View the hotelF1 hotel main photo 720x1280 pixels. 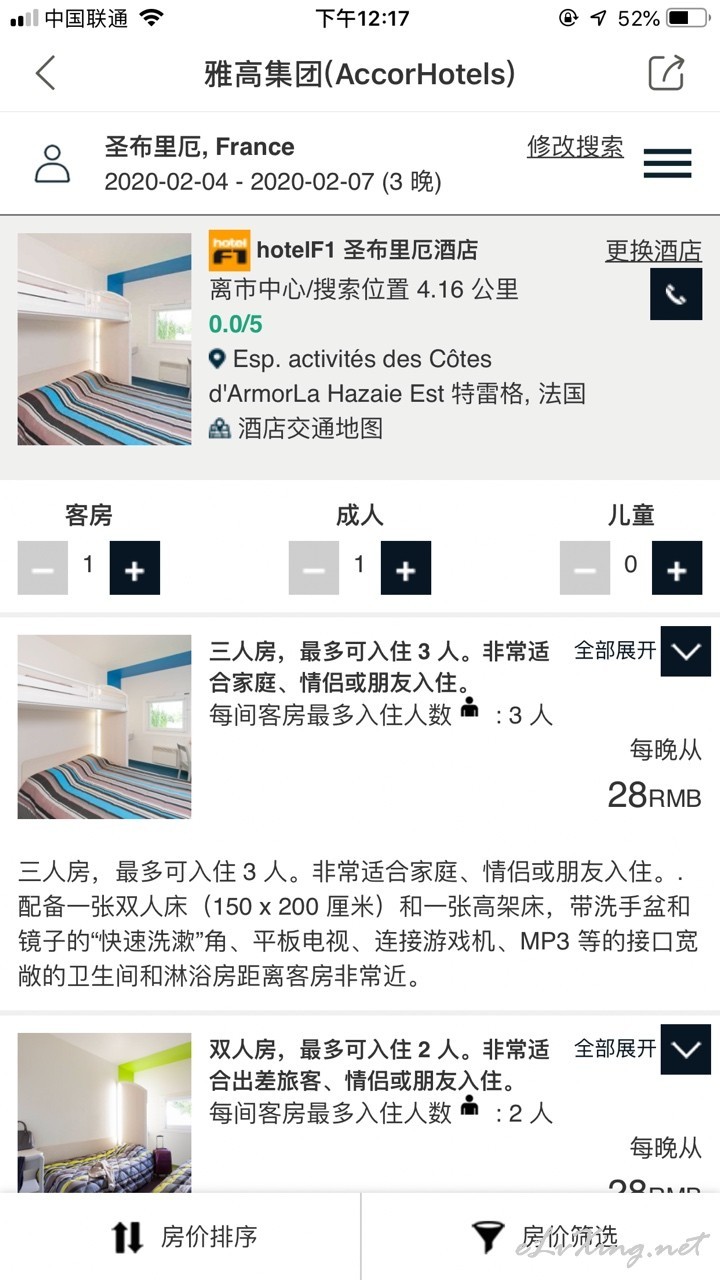click(104, 339)
